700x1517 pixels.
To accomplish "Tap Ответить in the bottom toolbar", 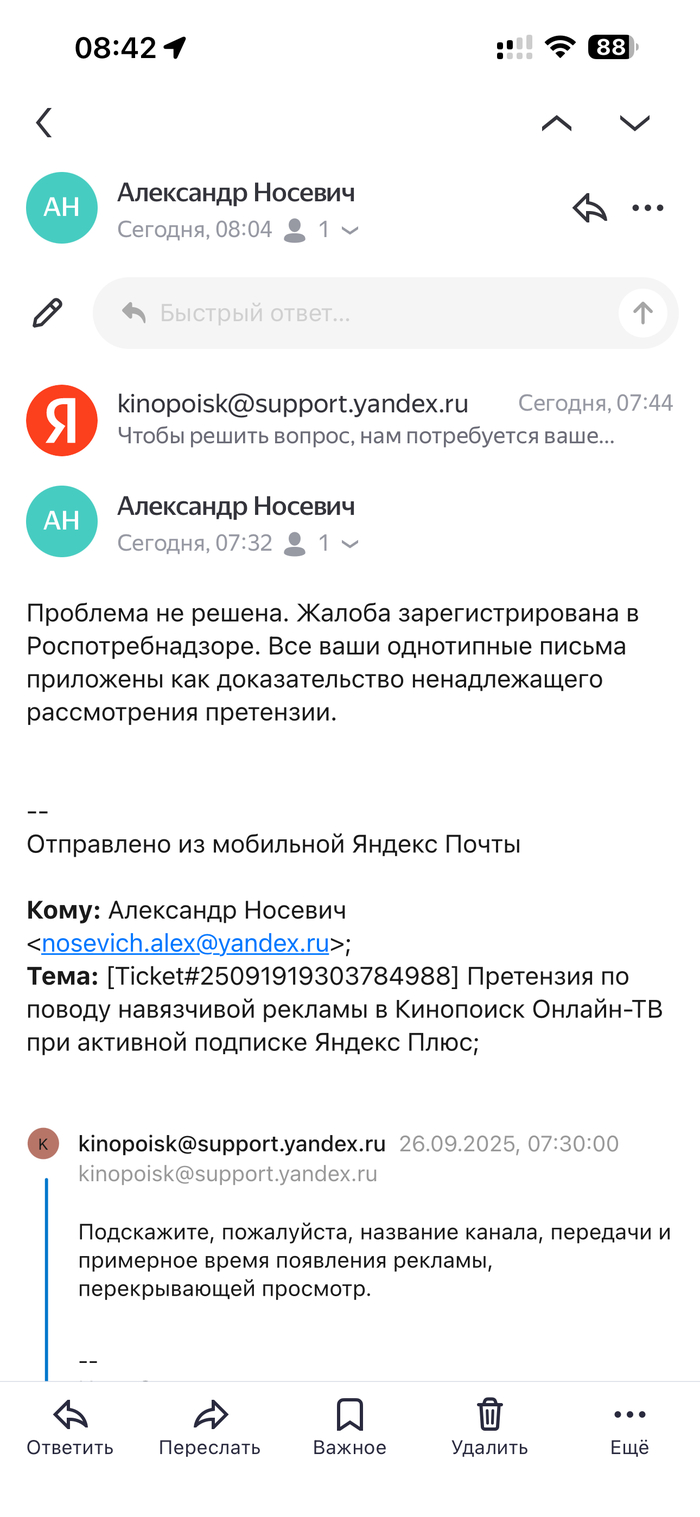I will click(70, 1428).
